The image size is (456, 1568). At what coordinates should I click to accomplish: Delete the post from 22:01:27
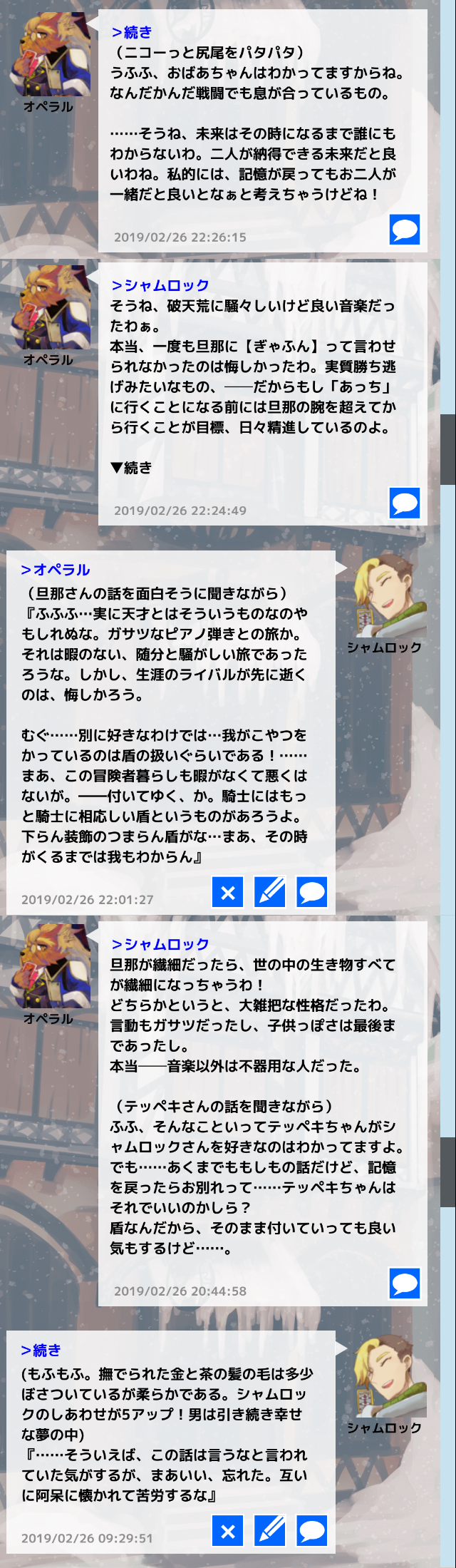(228, 892)
